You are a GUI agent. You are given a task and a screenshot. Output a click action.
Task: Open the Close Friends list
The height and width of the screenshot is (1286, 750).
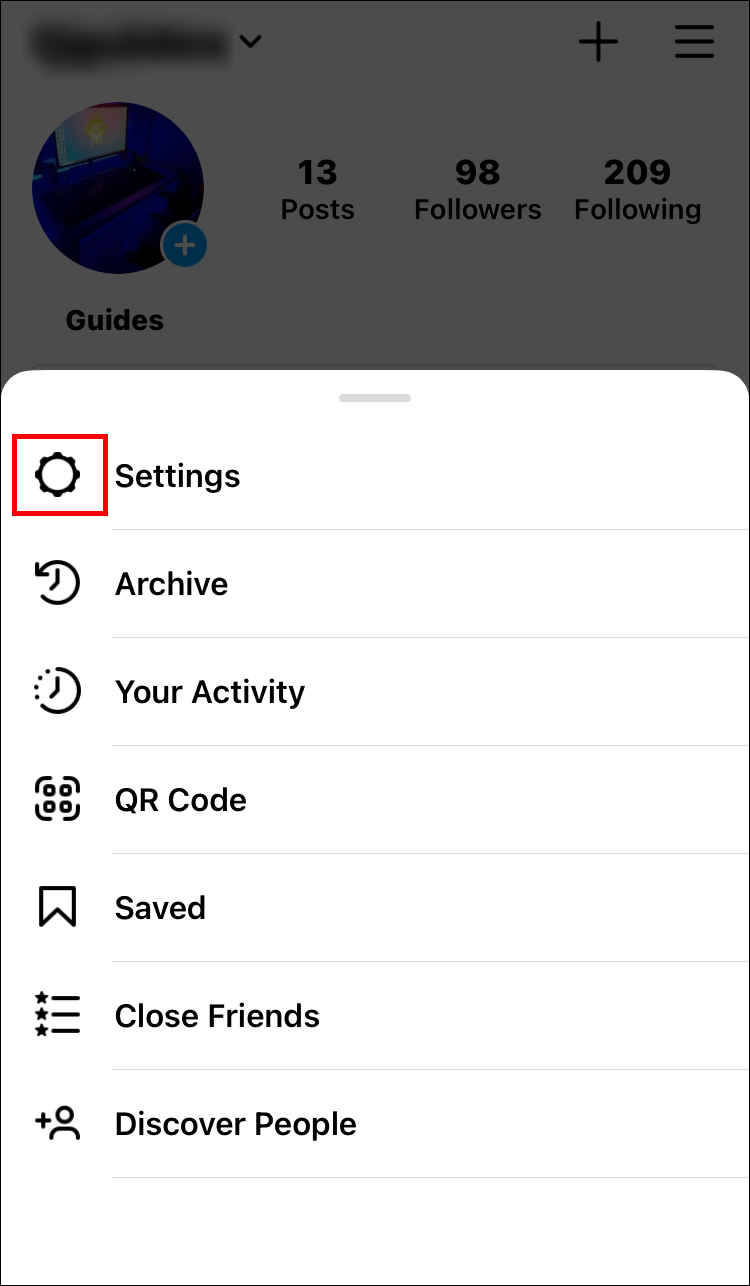point(217,1016)
